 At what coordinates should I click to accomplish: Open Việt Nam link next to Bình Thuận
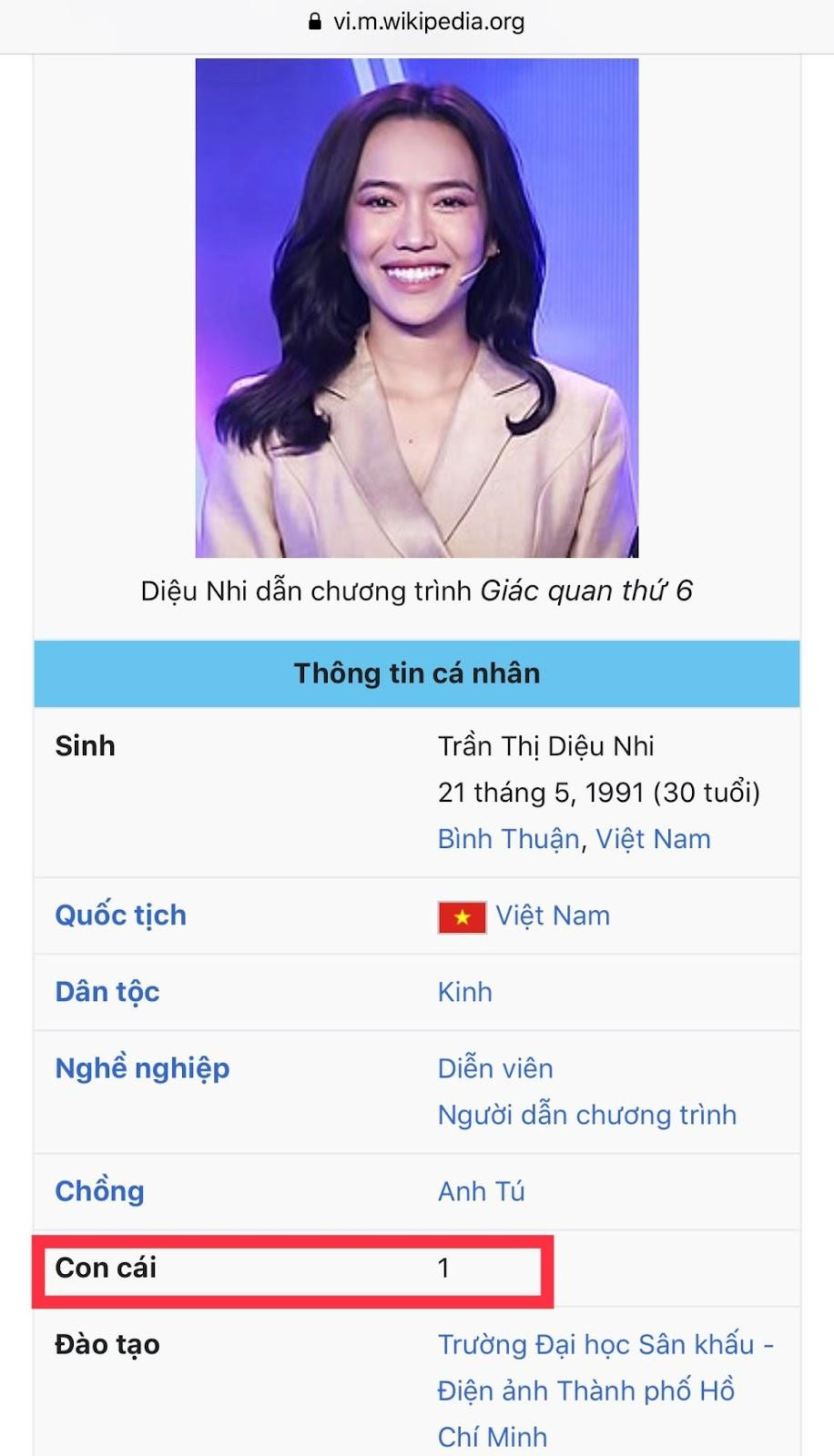(x=653, y=839)
